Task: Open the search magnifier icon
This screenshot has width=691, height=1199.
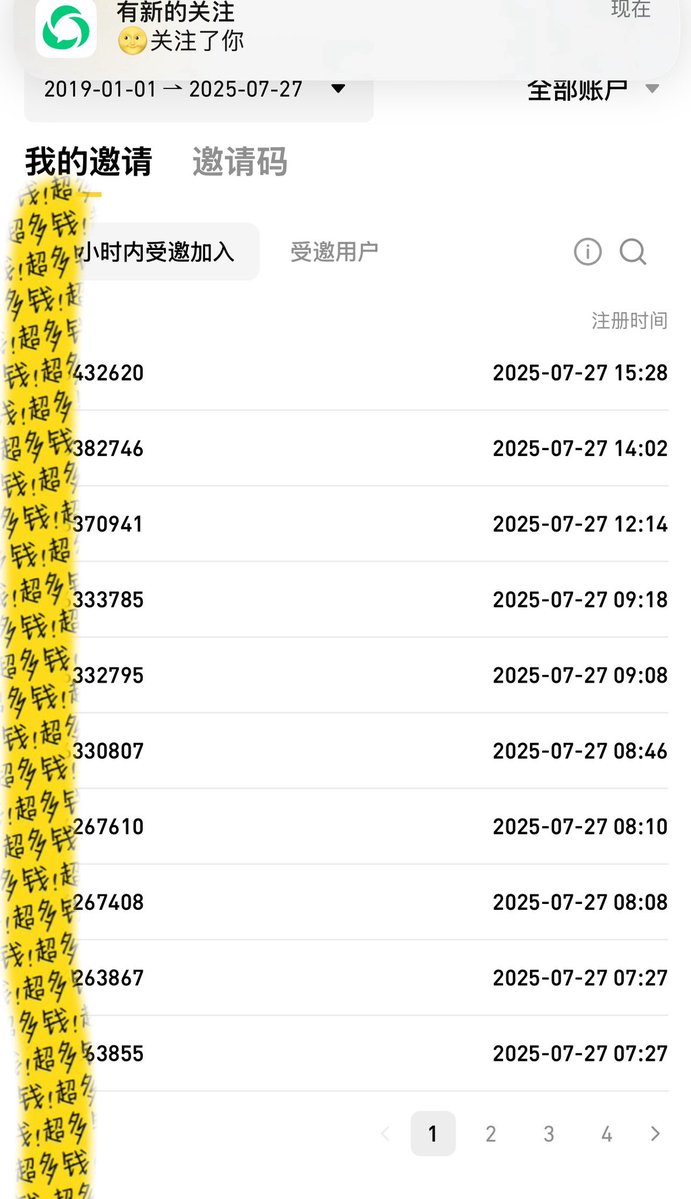Action: (633, 252)
